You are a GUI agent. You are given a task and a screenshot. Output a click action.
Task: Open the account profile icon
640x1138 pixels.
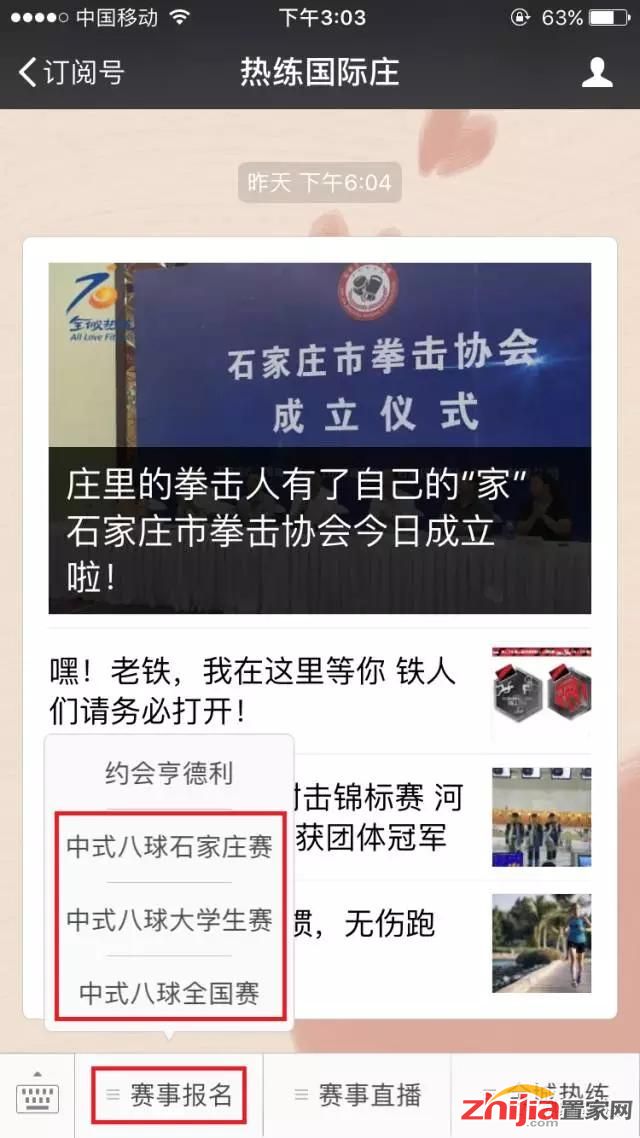click(597, 72)
